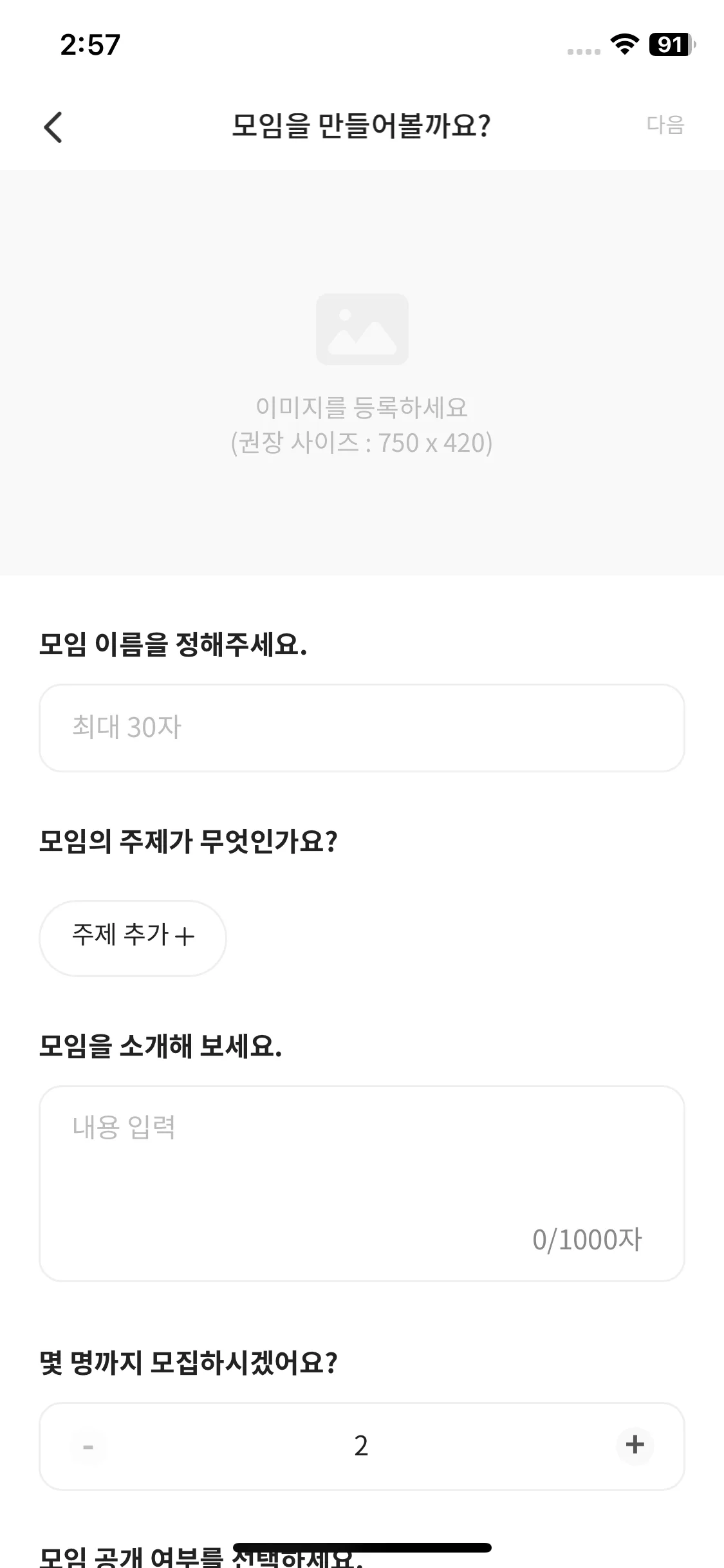This screenshot has height=1568, width=724.
Task: Go back using the top-left arrow
Action: [x=53, y=127]
